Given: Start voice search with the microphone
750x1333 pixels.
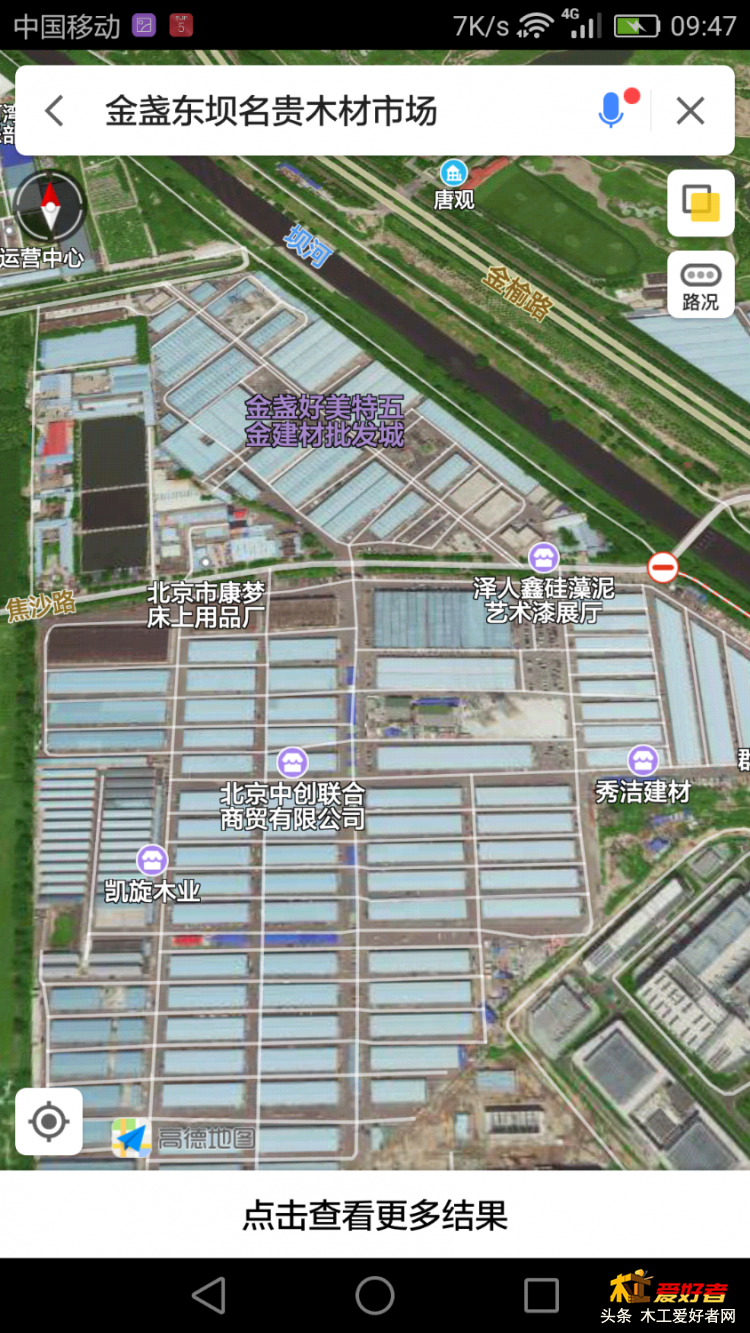Looking at the screenshot, I should coord(611,110).
